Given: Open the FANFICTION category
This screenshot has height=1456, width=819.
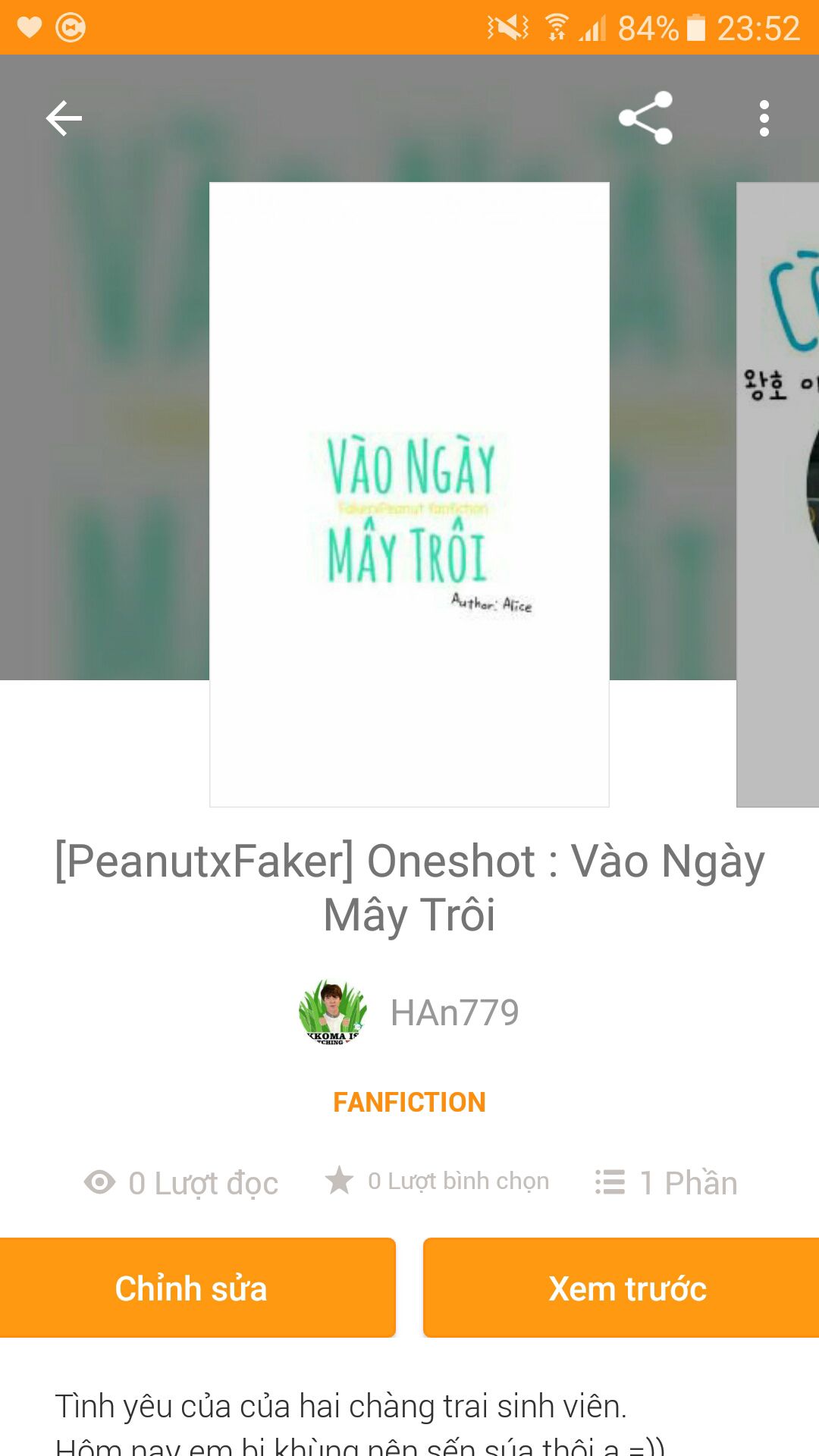Looking at the screenshot, I should click(409, 1102).
